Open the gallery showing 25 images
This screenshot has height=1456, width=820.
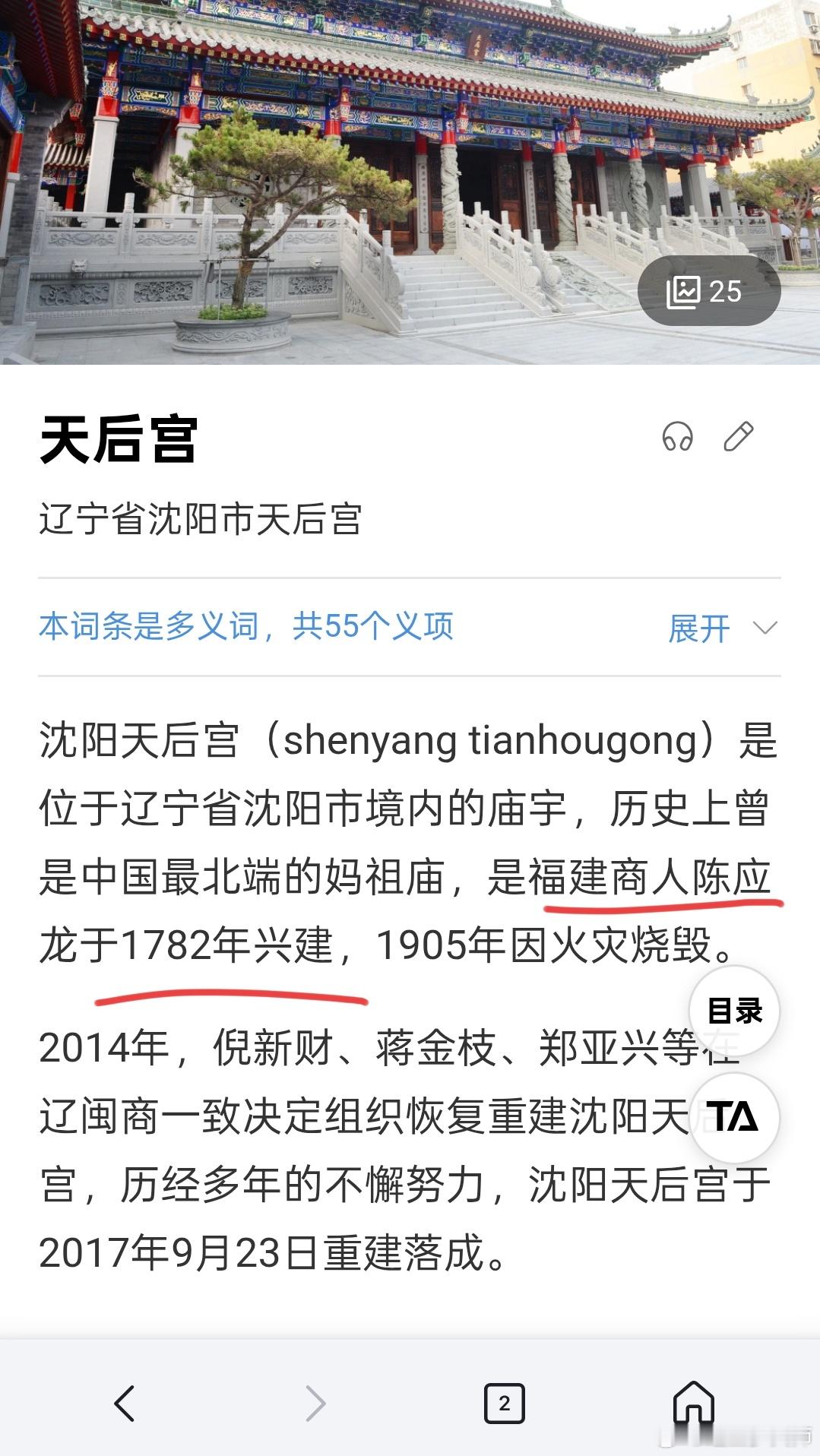(x=708, y=290)
